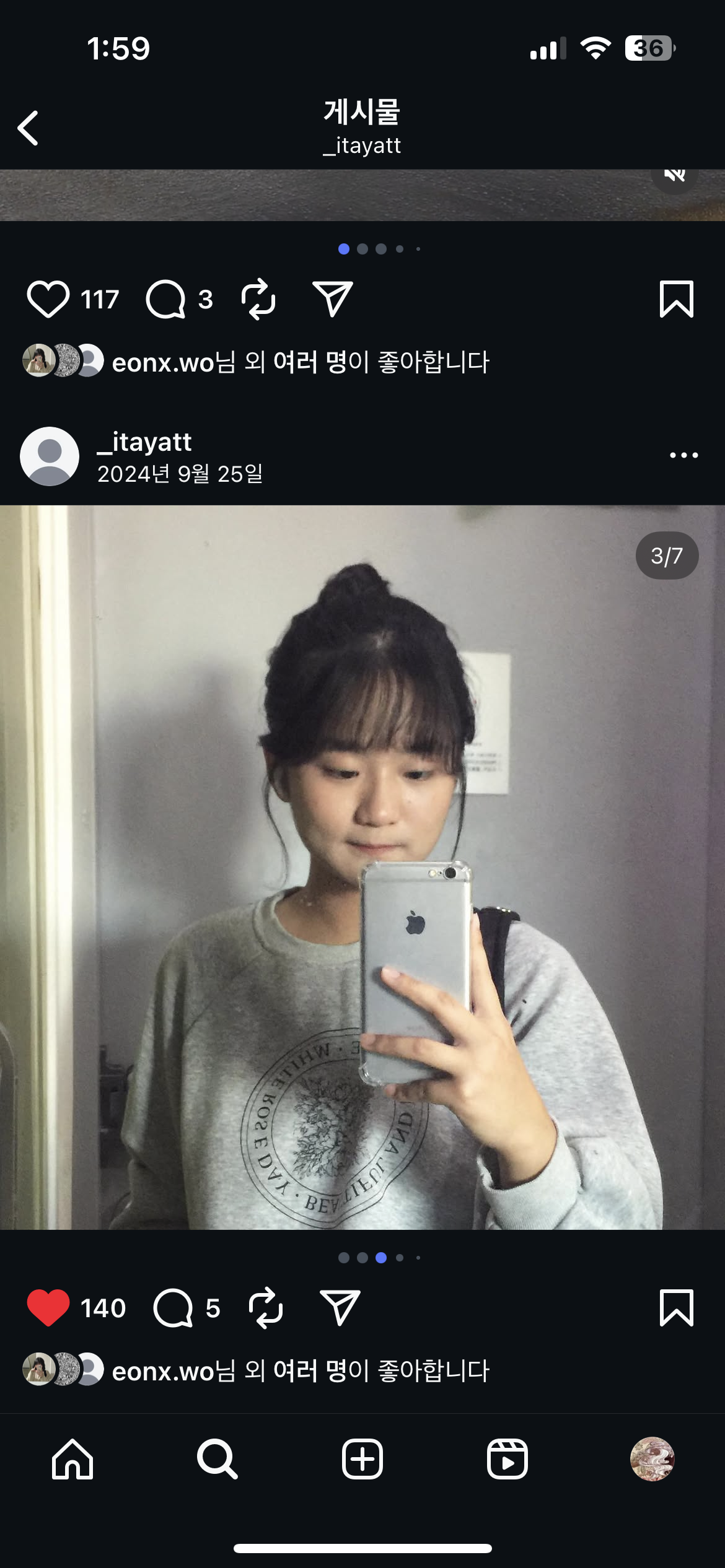Unlike the post with 140 likes

click(x=48, y=1308)
